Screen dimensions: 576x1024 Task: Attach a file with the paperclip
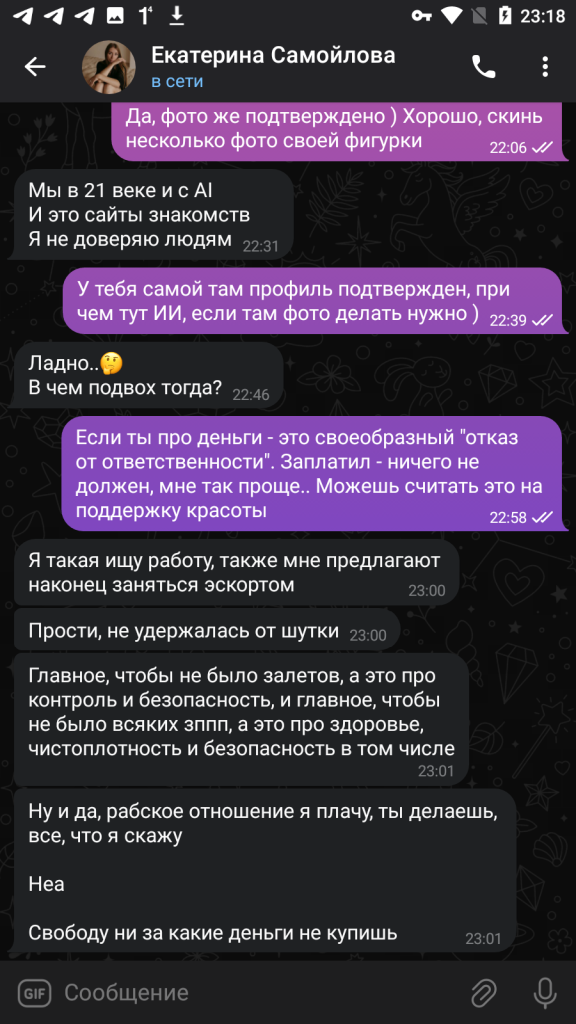(x=484, y=993)
